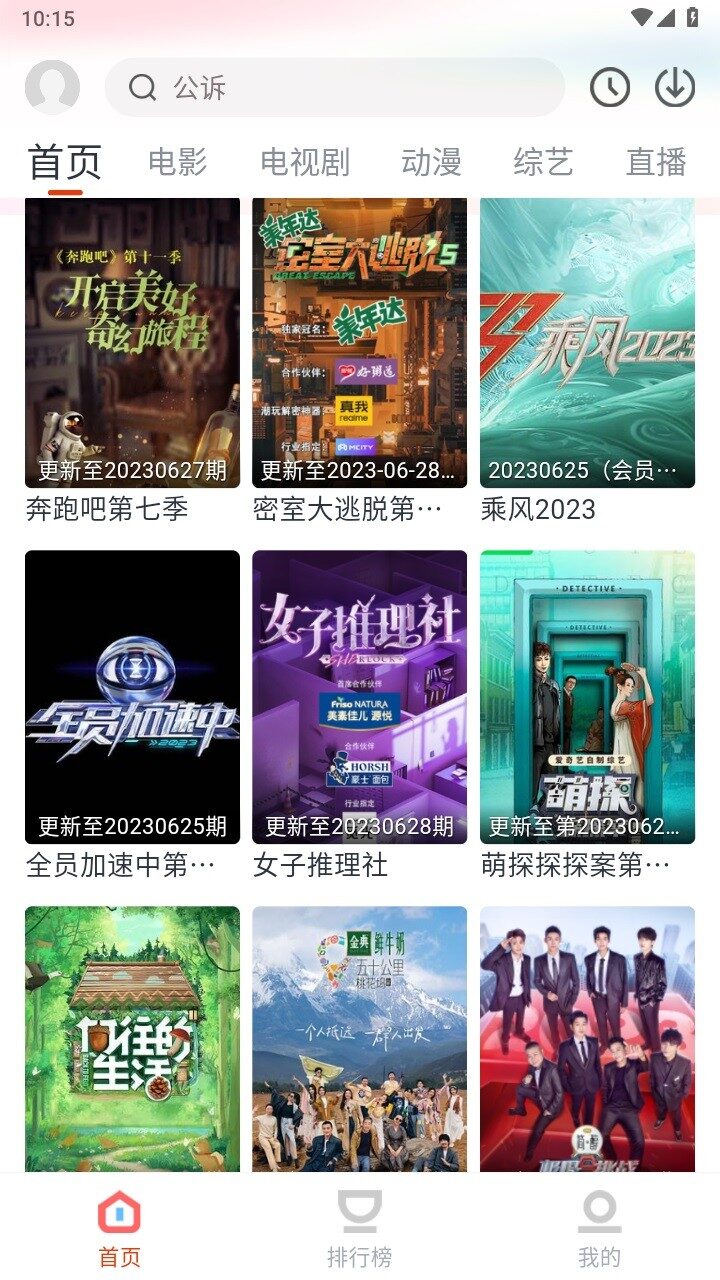Open the profile avatar
Viewport: 720px width, 1280px height.
[52, 88]
